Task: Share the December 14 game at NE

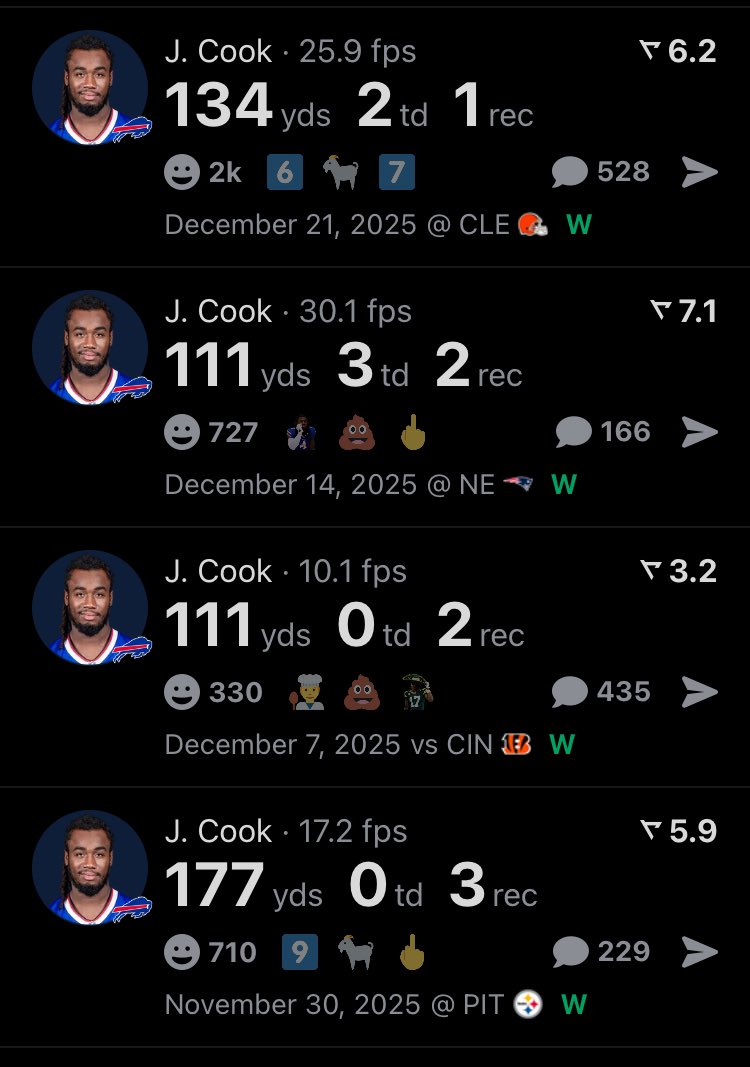Action: (700, 433)
